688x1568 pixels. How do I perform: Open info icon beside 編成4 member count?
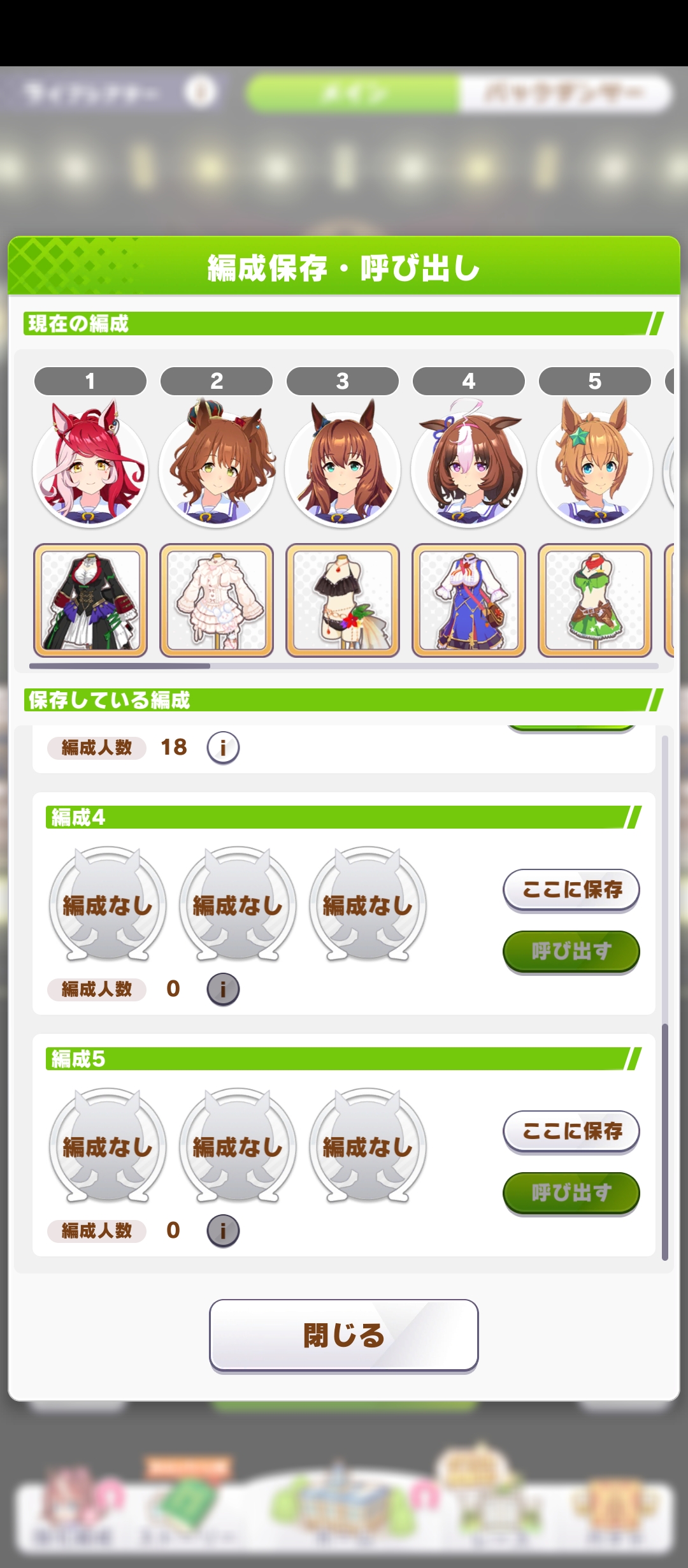point(223,989)
